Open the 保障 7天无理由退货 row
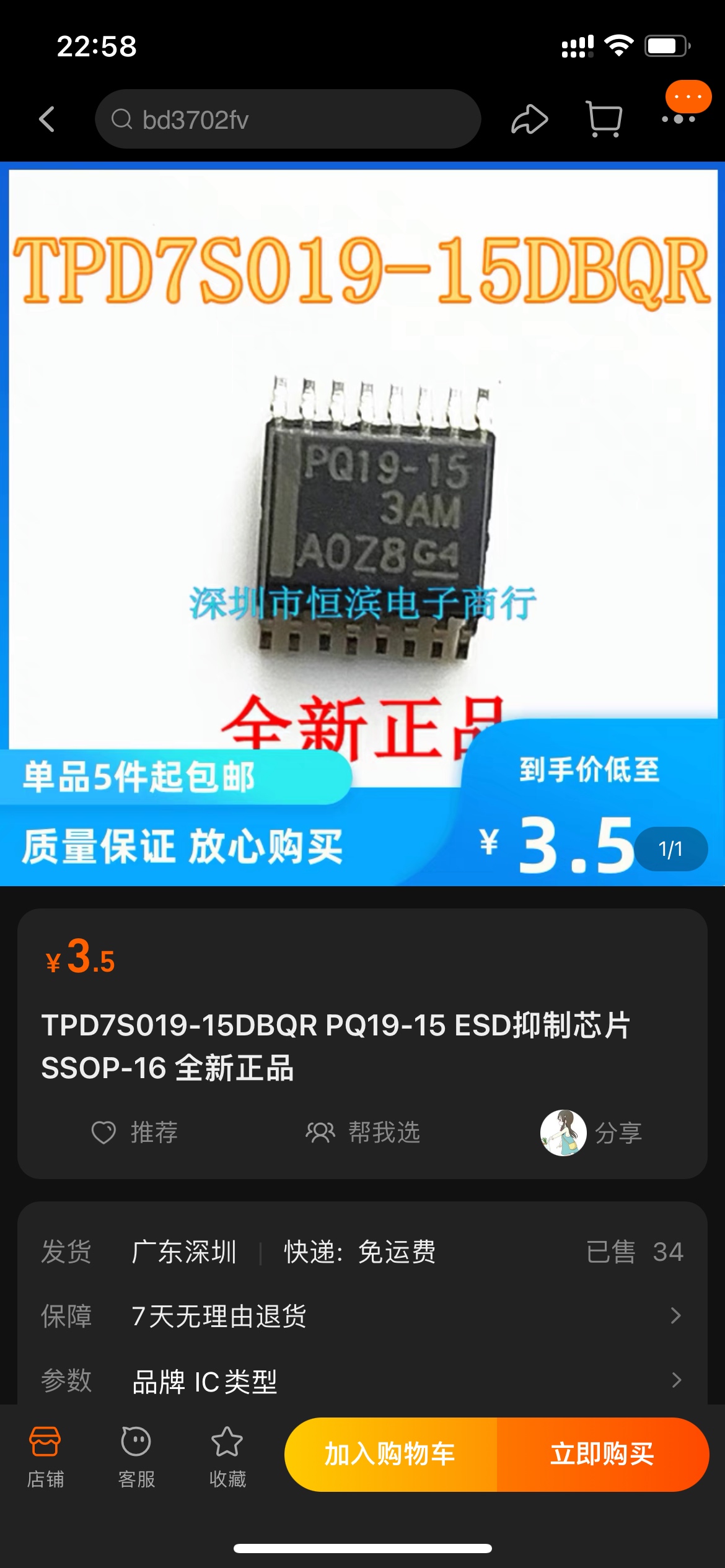This screenshot has width=725, height=1568. 362,1315
